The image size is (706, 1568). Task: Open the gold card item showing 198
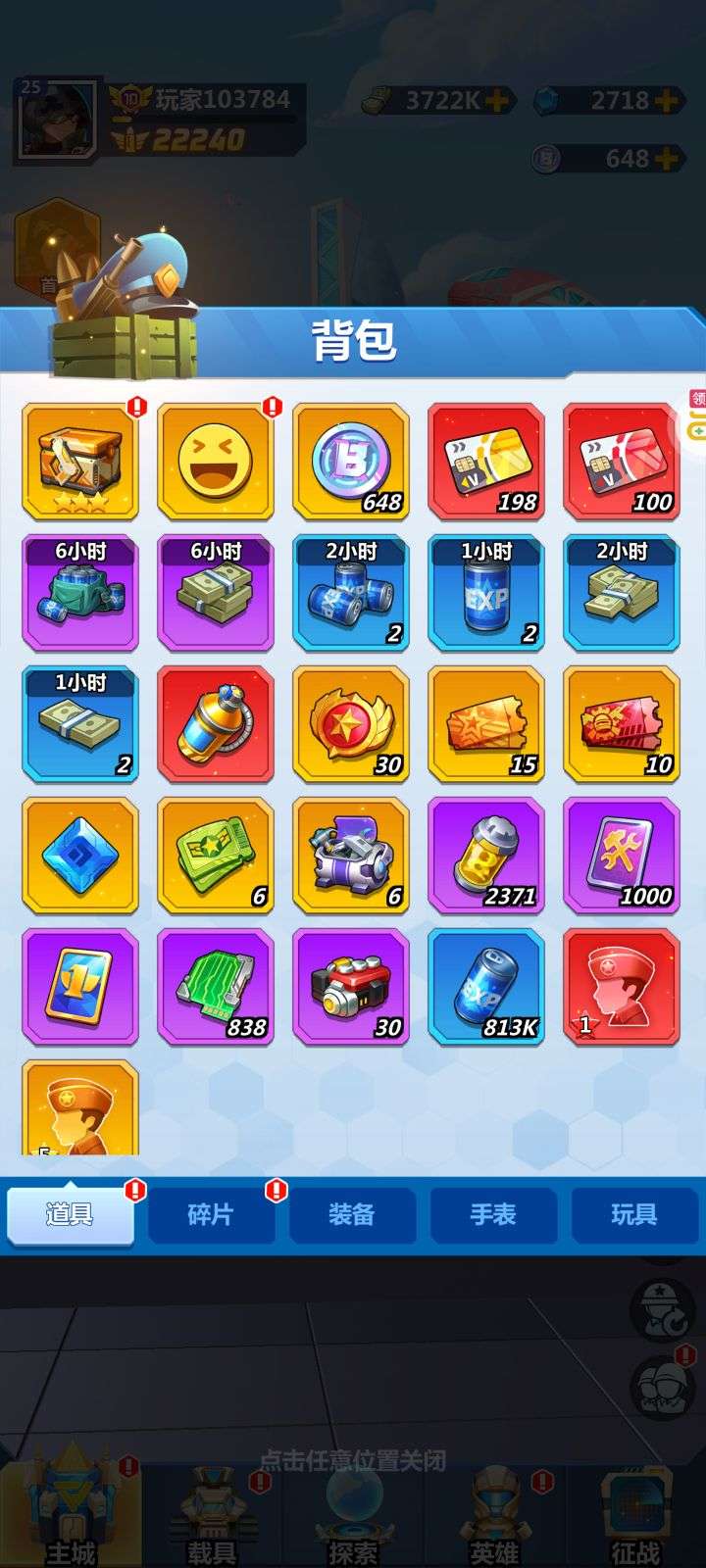(486, 461)
